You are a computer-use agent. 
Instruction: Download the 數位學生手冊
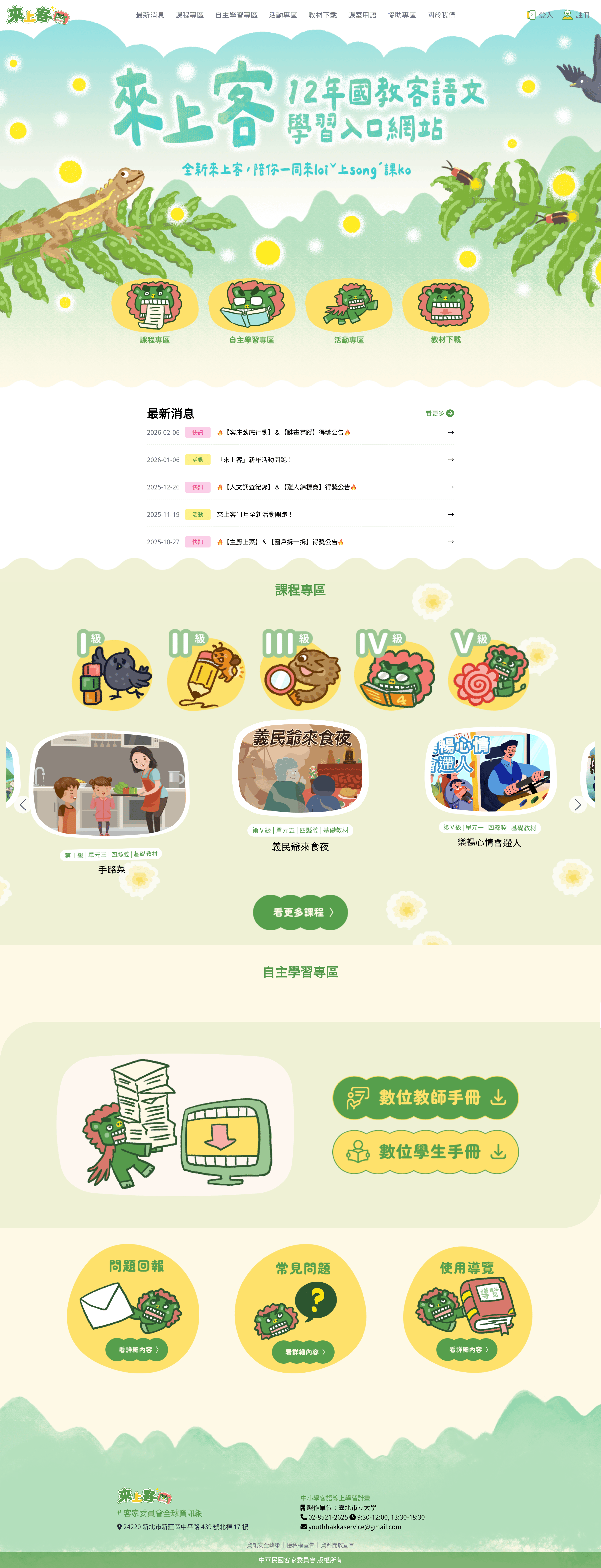click(425, 1152)
